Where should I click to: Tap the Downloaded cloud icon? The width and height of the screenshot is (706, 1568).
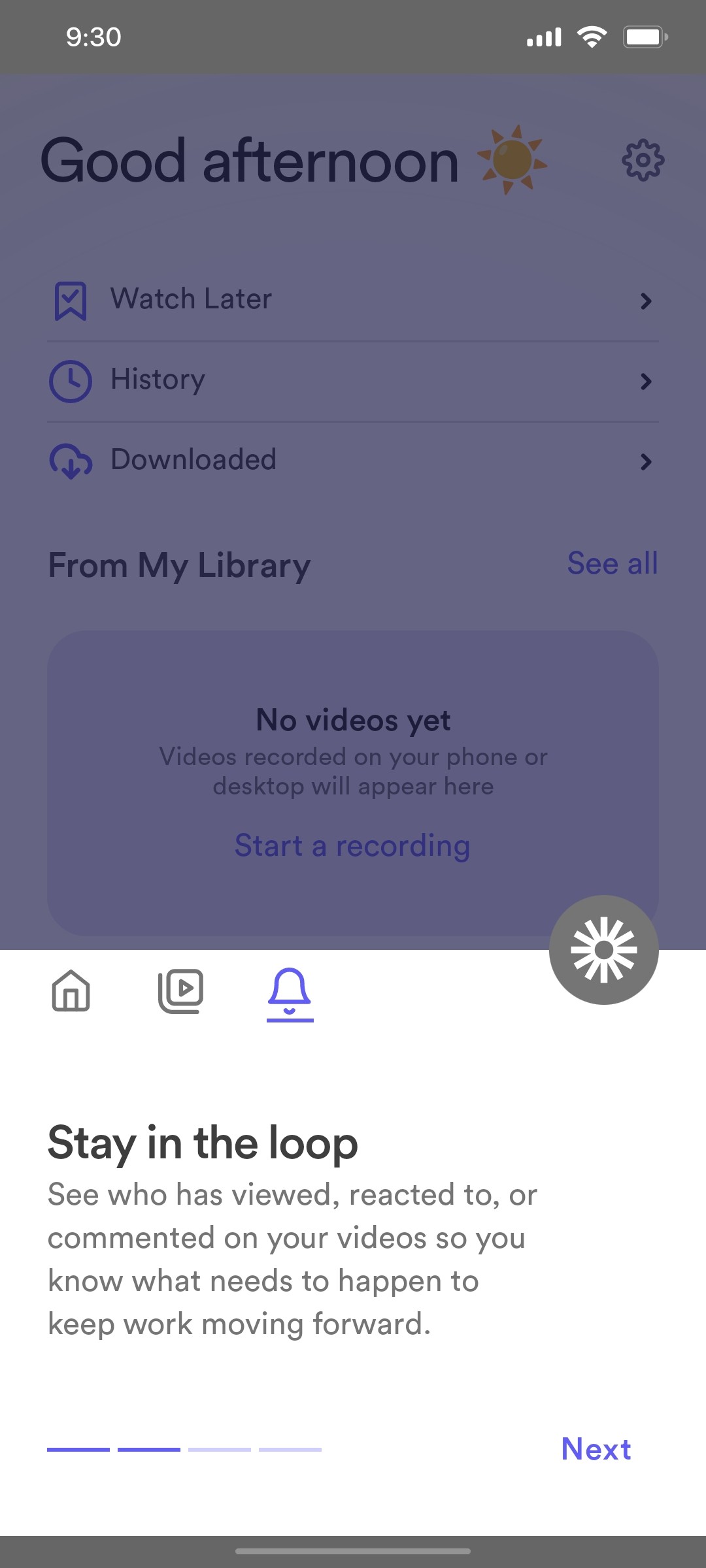pyautogui.click(x=70, y=461)
